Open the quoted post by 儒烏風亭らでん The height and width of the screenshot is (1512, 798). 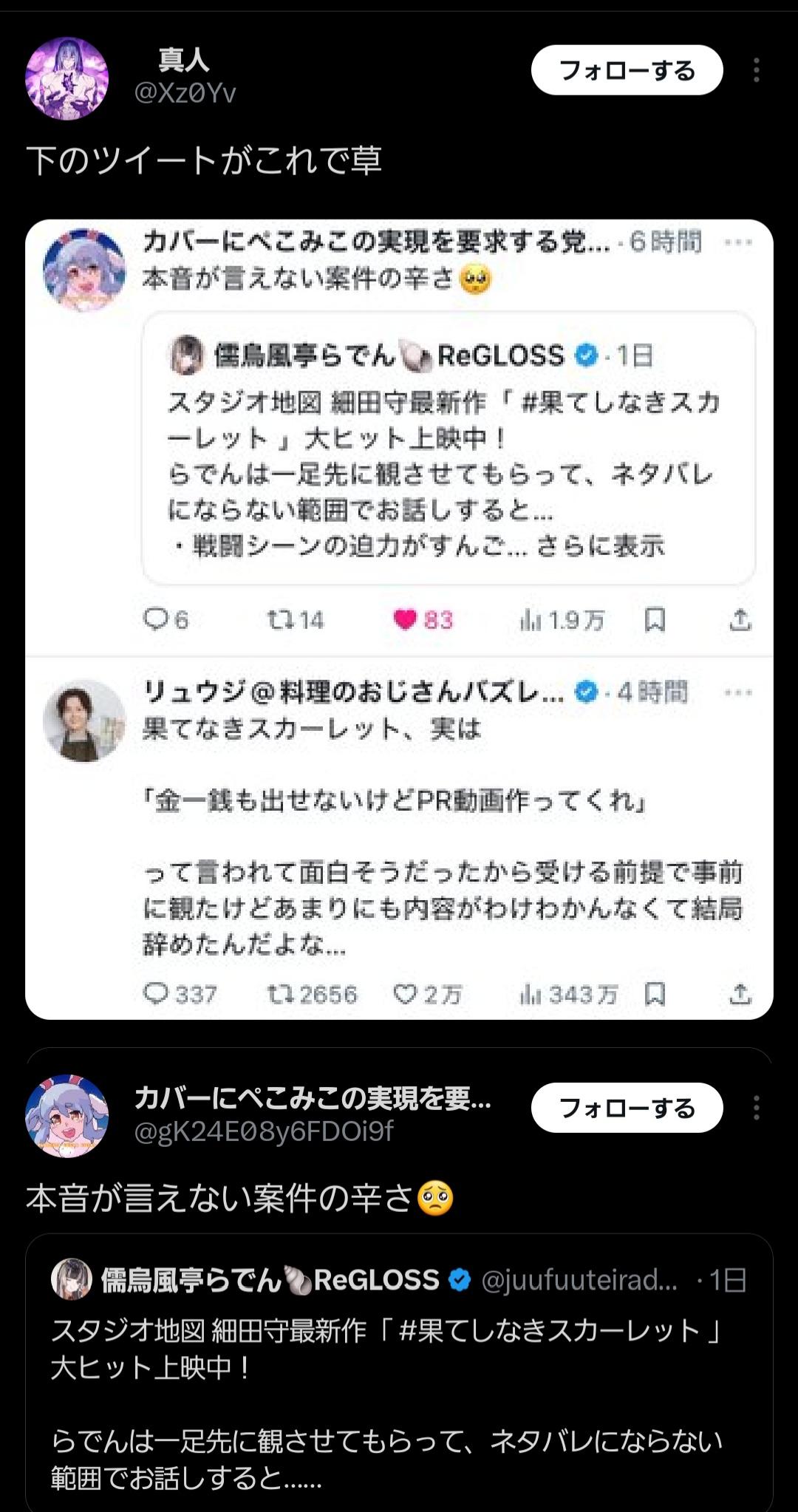[x=399, y=1375]
